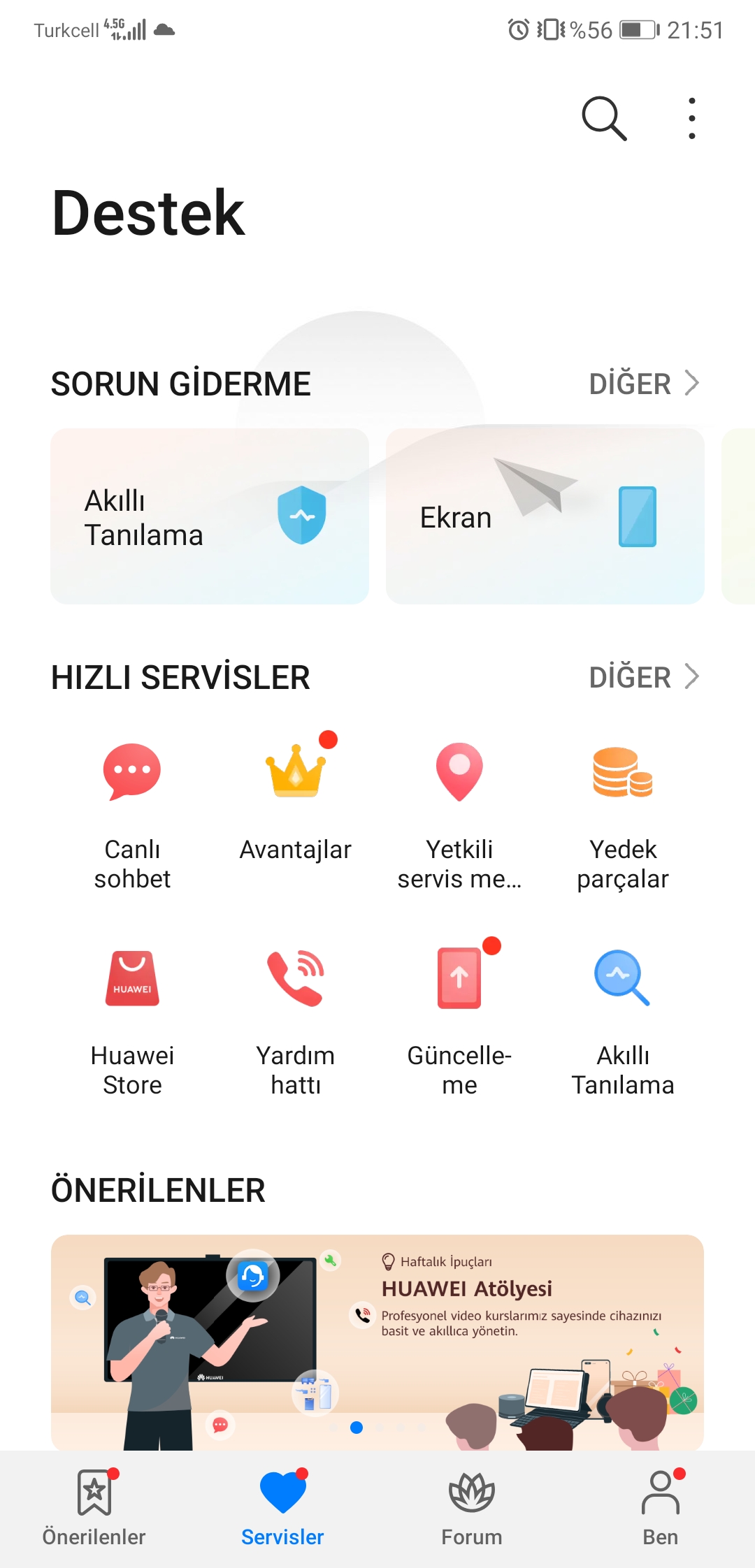Open the three-dot overflow menu

point(691,118)
